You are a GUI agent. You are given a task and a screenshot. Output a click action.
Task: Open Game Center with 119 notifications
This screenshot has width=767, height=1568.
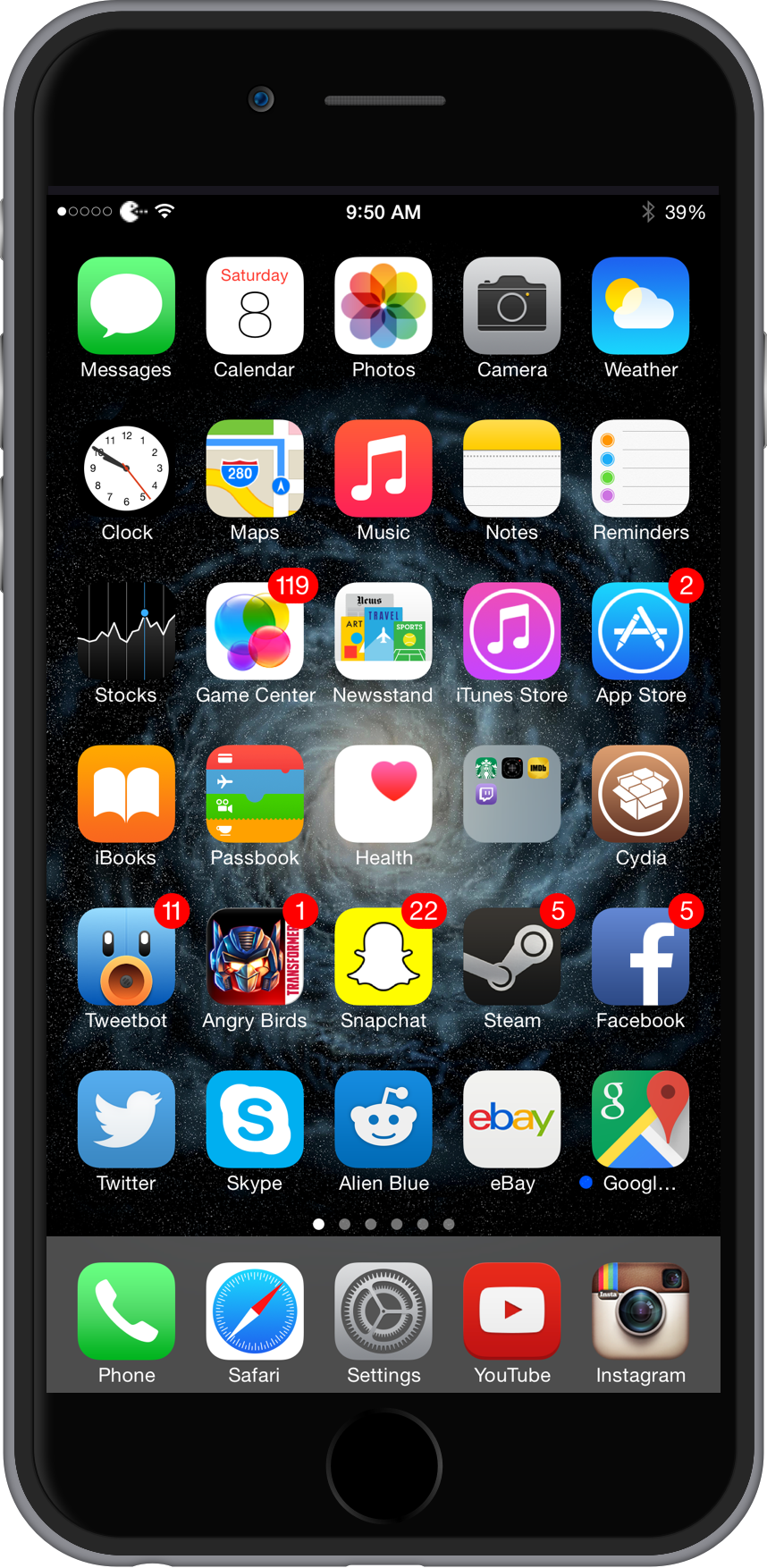(x=255, y=631)
